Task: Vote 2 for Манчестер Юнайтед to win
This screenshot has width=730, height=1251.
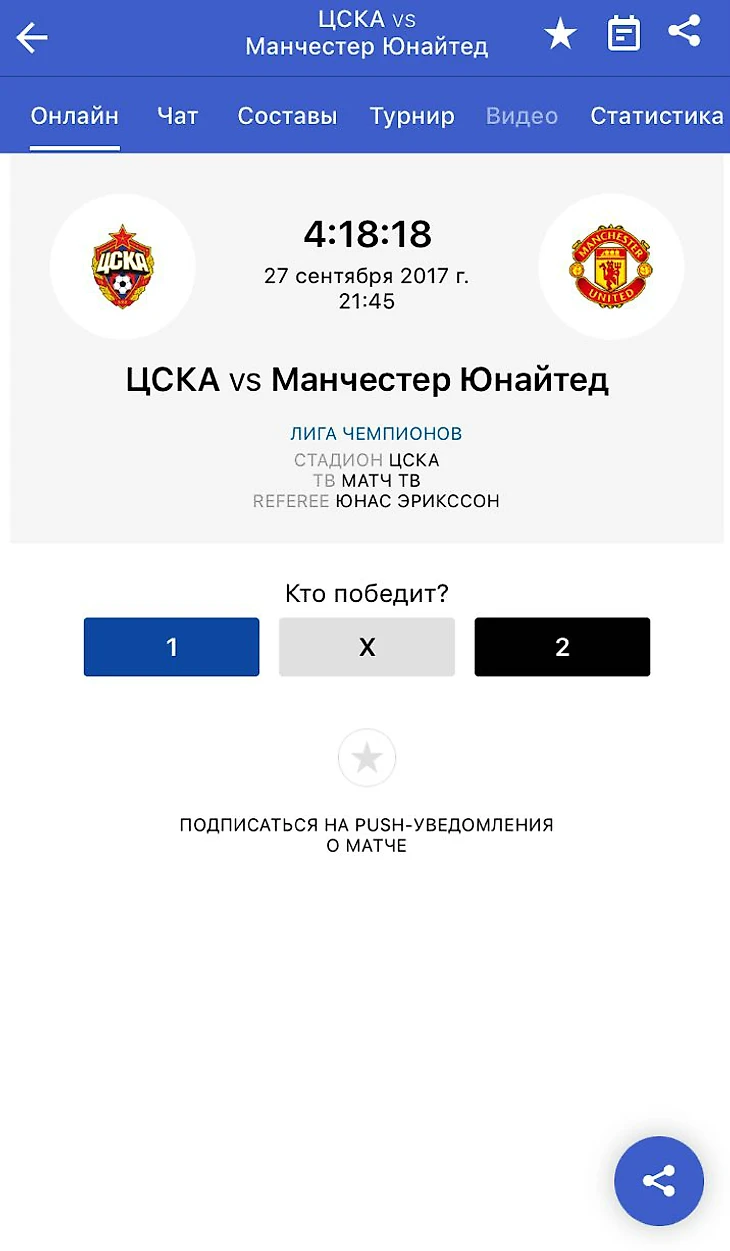Action: click(562, 647)
